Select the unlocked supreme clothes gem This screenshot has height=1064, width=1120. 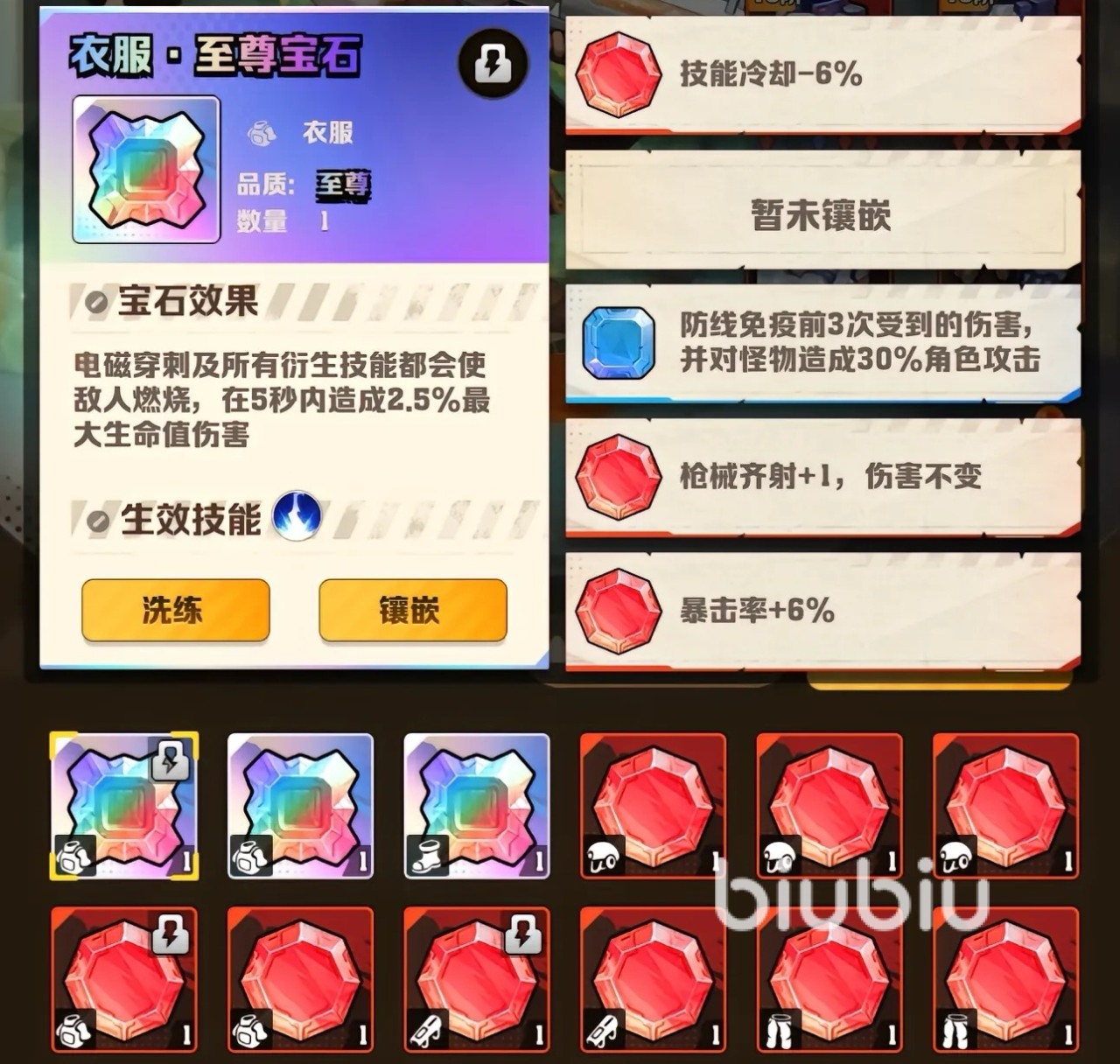click(300, 805)
